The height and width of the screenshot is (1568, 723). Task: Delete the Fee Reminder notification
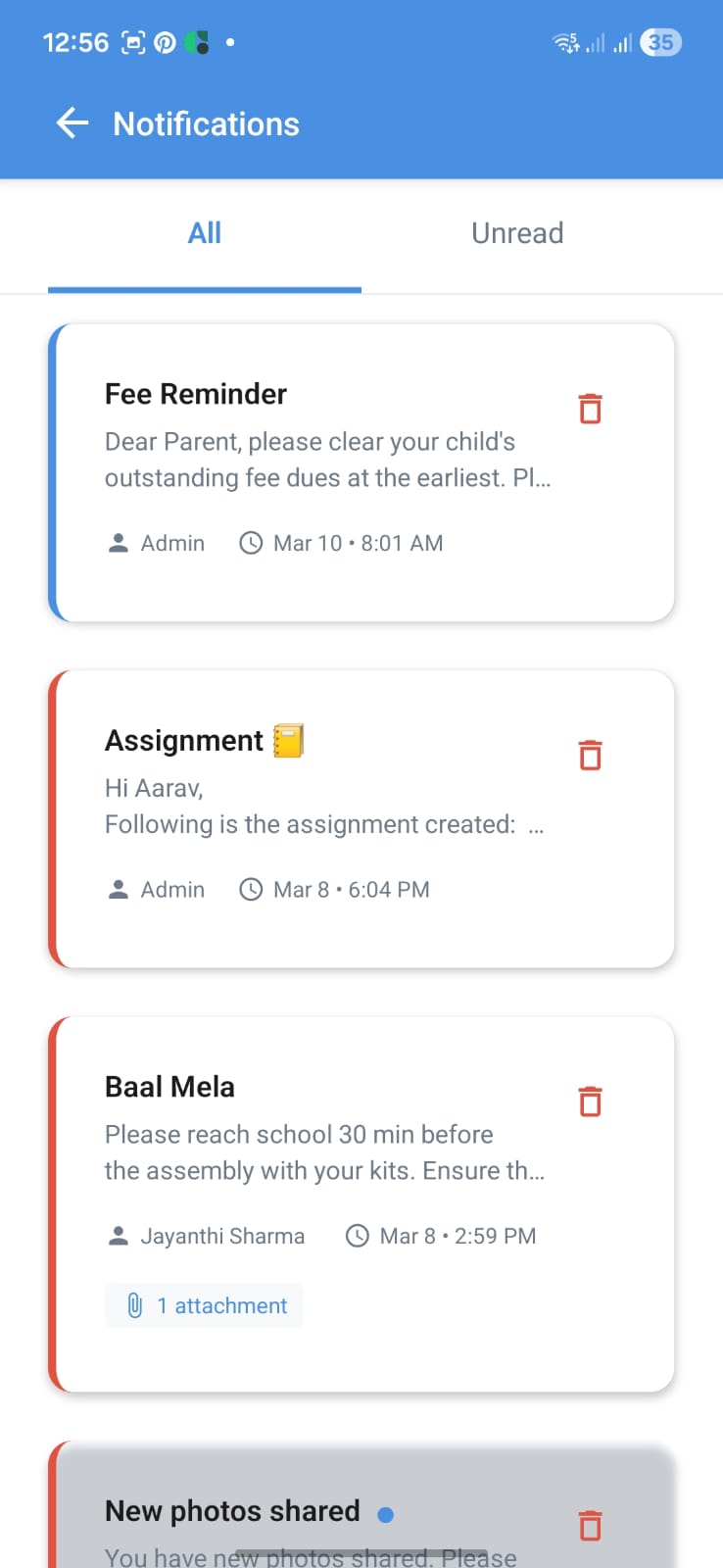tap(589, 408)
